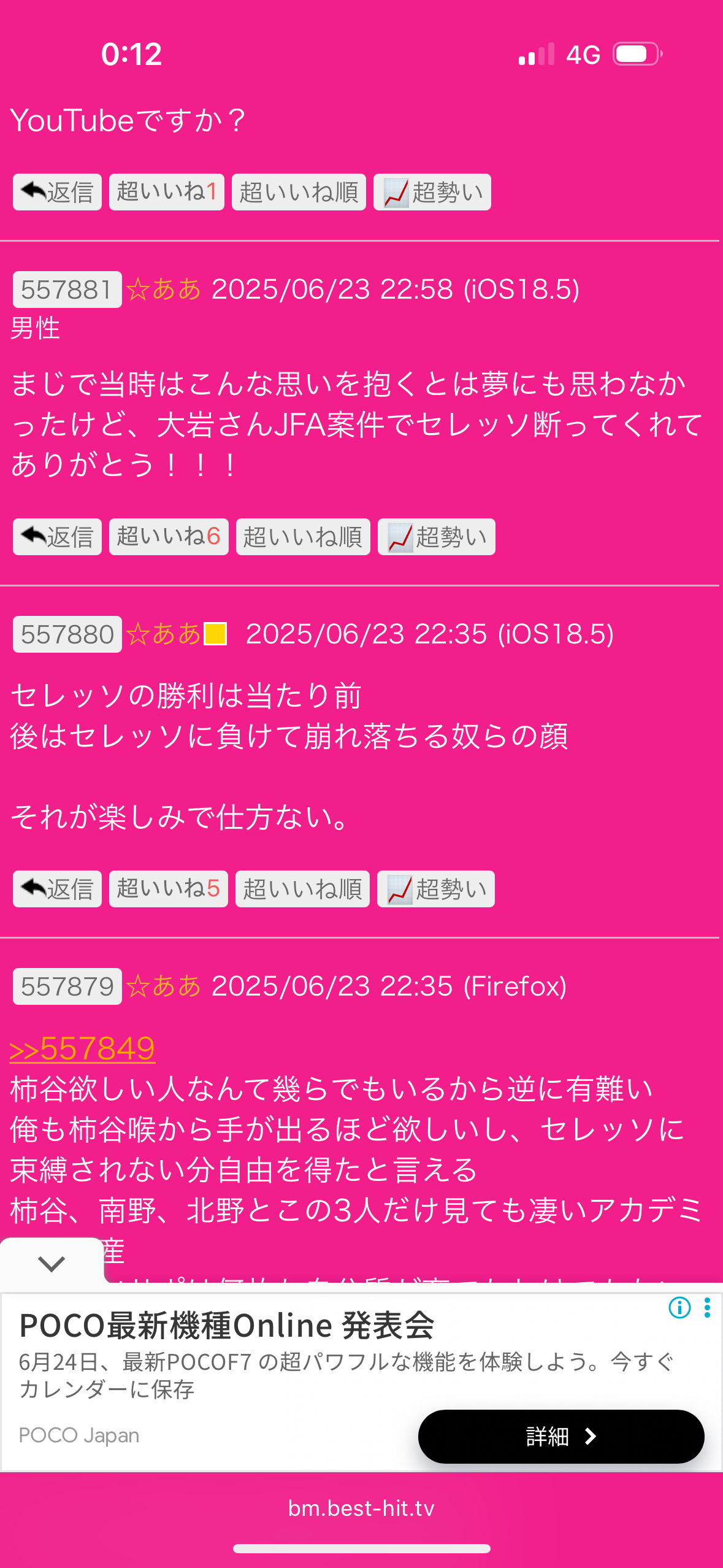Give 超いいね to post 557880
723x1568 pixels.
pos(168,890)
